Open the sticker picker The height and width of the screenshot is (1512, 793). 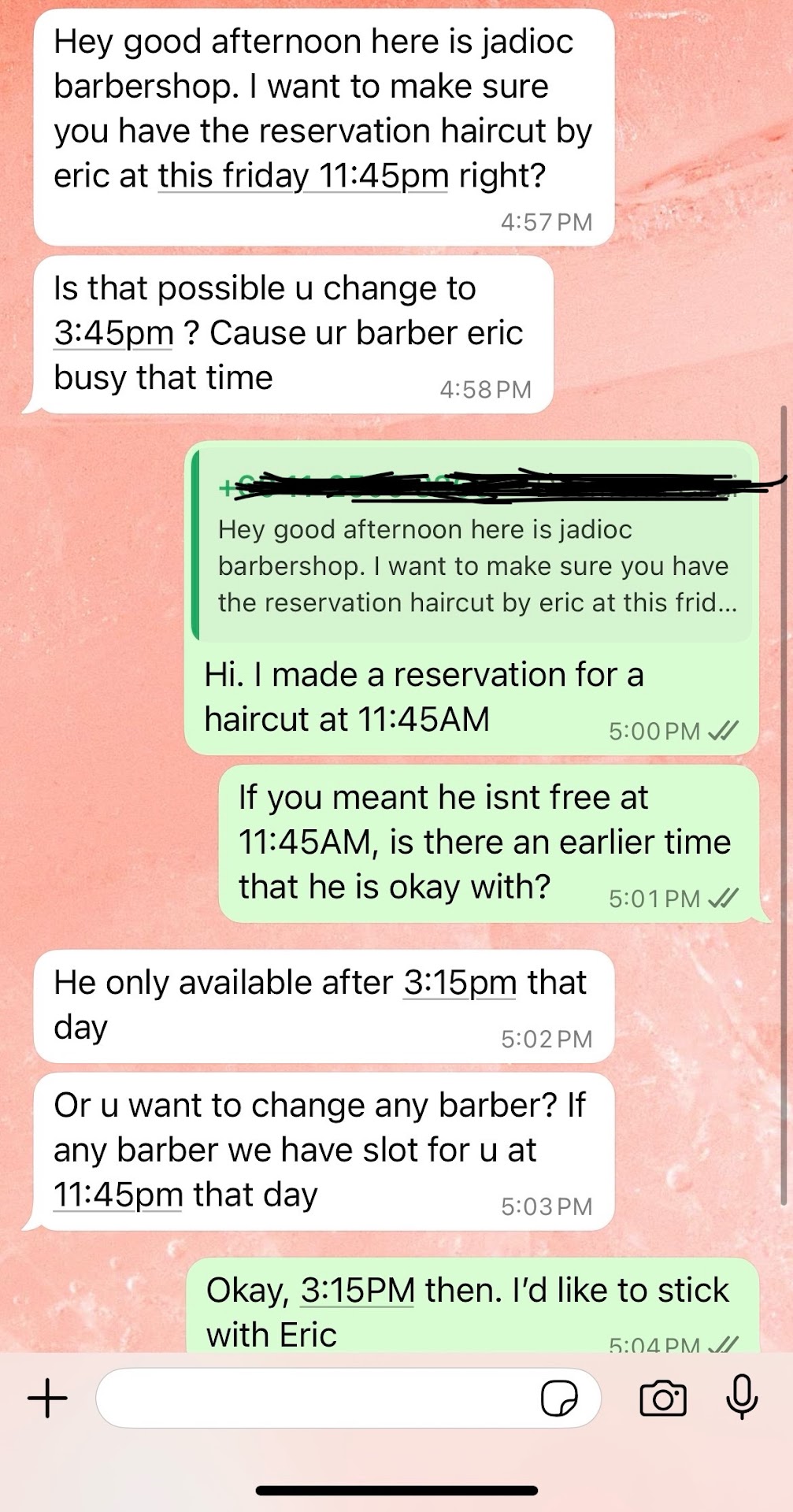click(559, 1399)
